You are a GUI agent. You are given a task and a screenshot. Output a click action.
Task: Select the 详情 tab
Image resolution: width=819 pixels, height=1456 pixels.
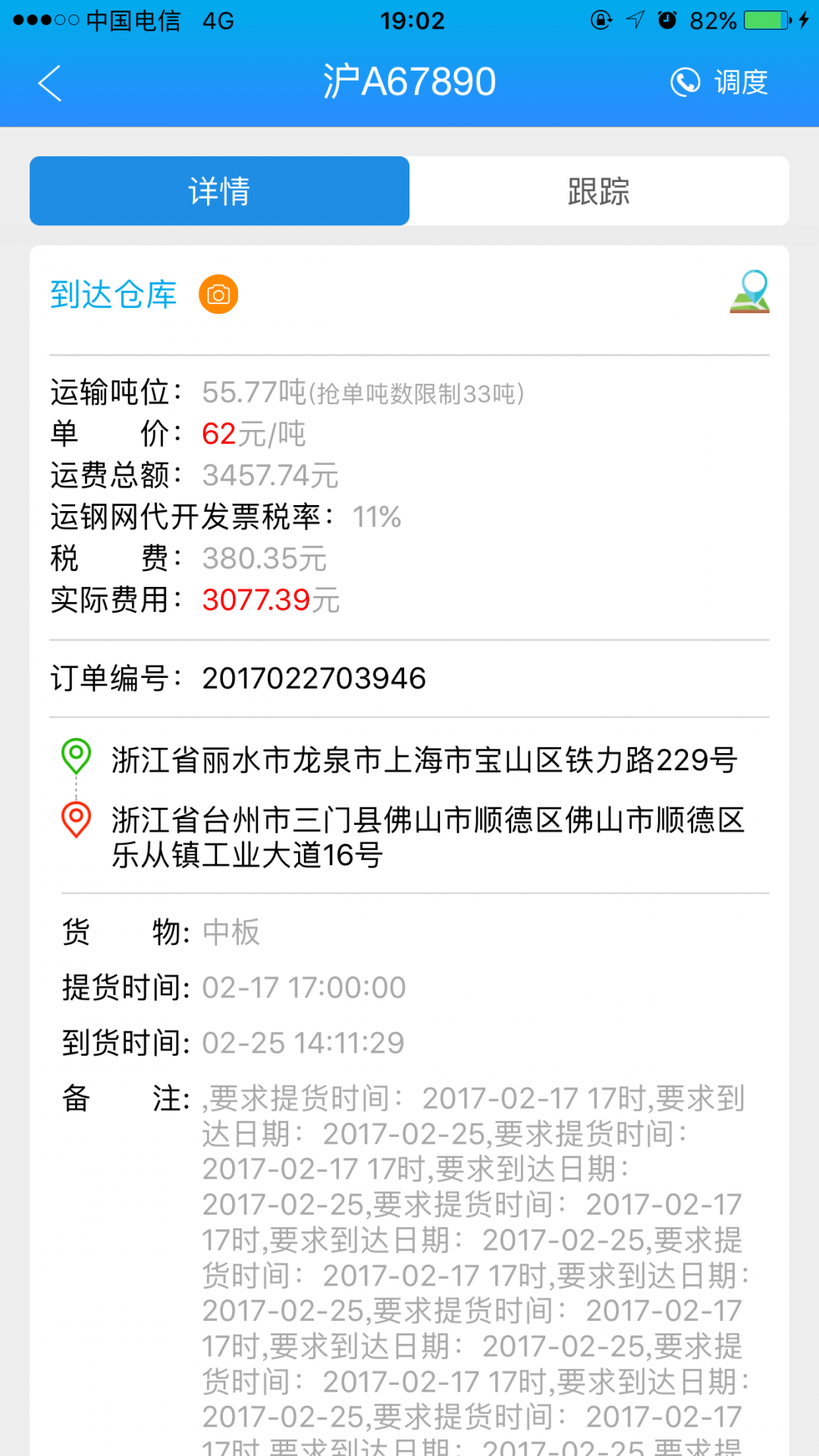pyautogui.click(x=219, y=191)
